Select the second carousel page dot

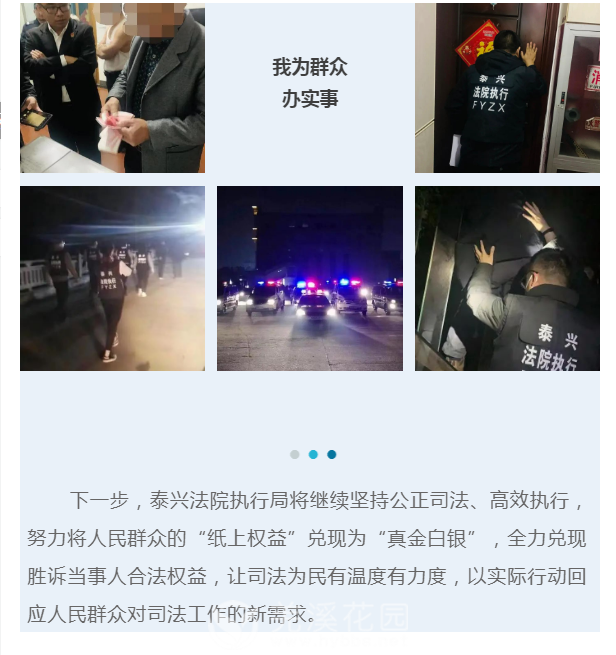point(313,454)
